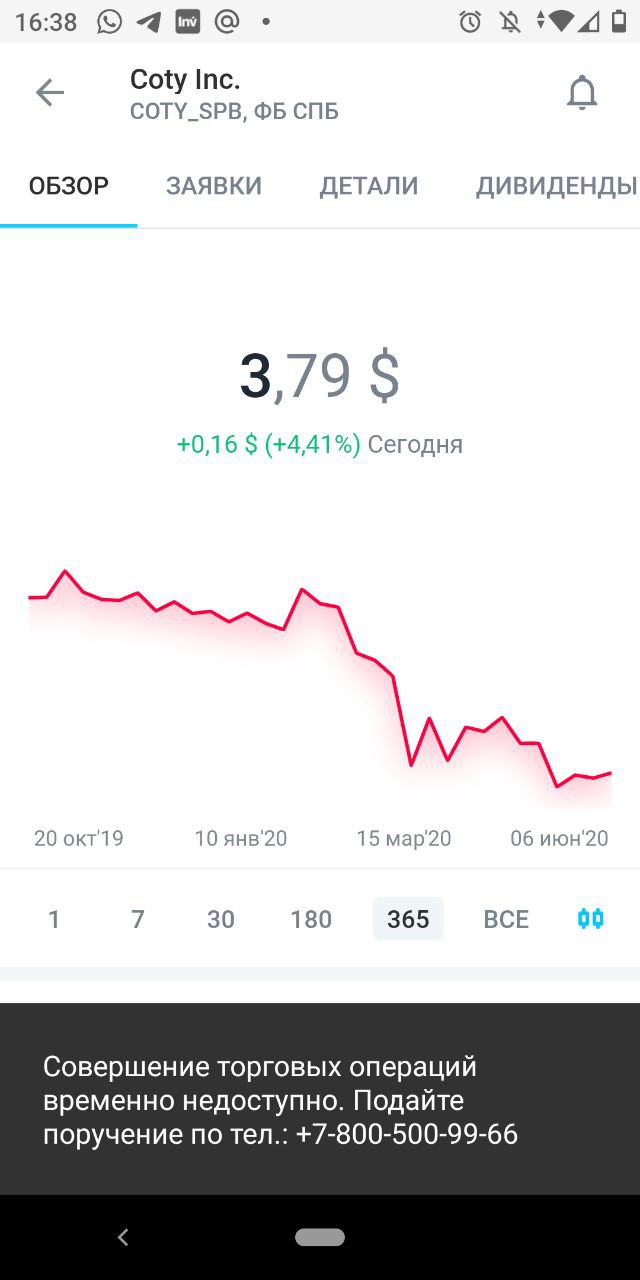The width and height of the screenshot is (640, 1280).
Task: Open the Детали tab
Action: coord(369,186)
